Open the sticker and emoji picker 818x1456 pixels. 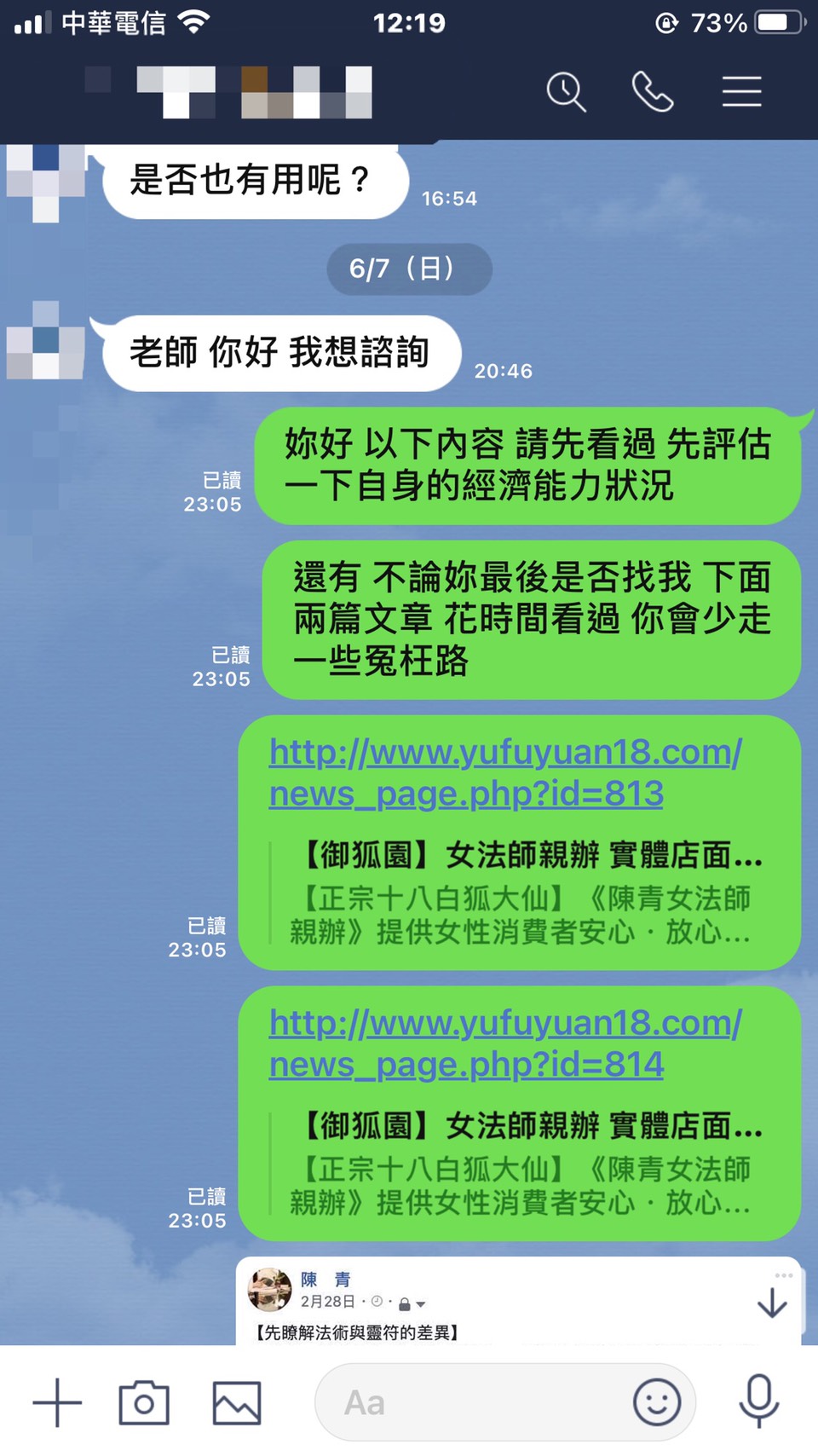(x=656, y=1402)
